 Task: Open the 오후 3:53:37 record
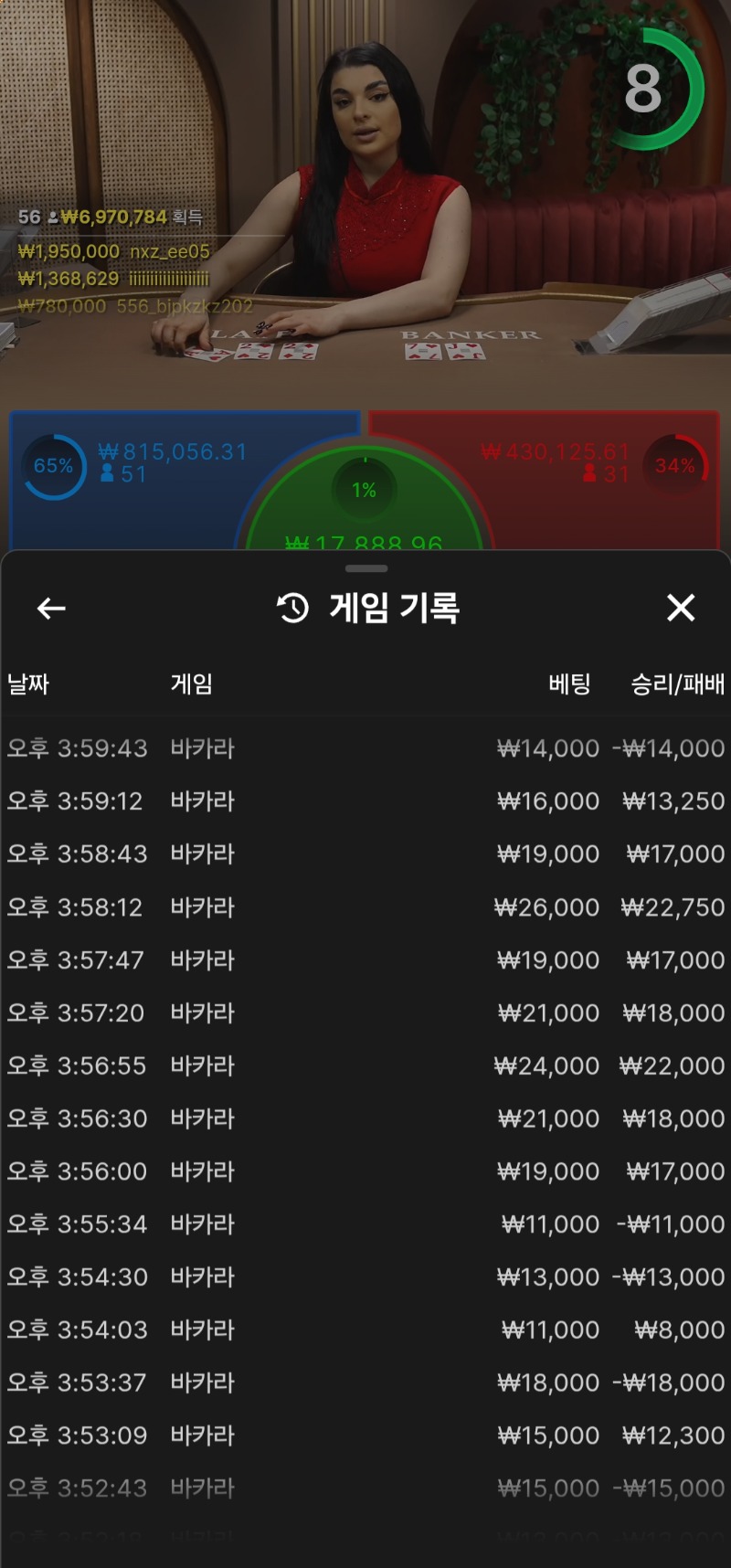(x=365, y=1383)
